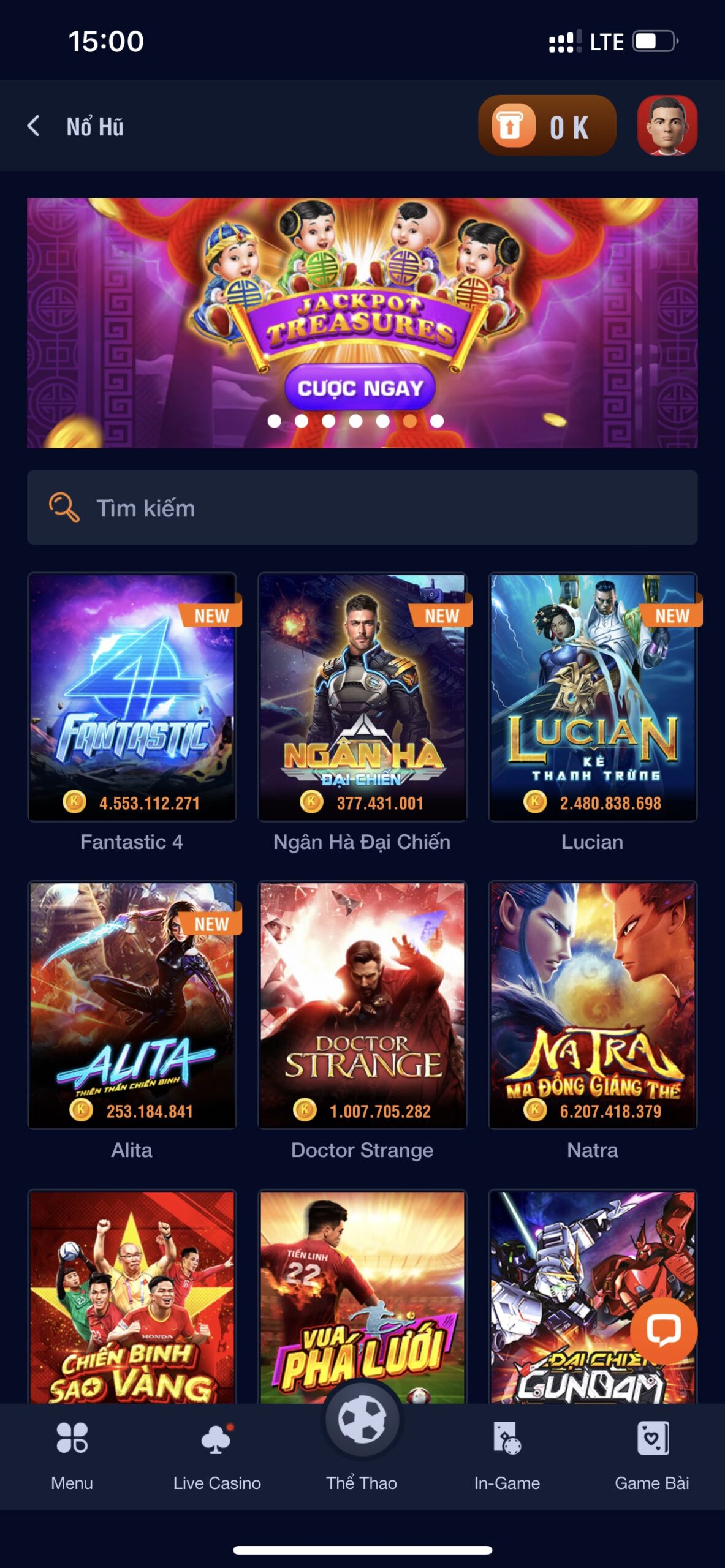Open the Fantastic 4 game
The image size is (725, 1568).
(x=132, y=697)
